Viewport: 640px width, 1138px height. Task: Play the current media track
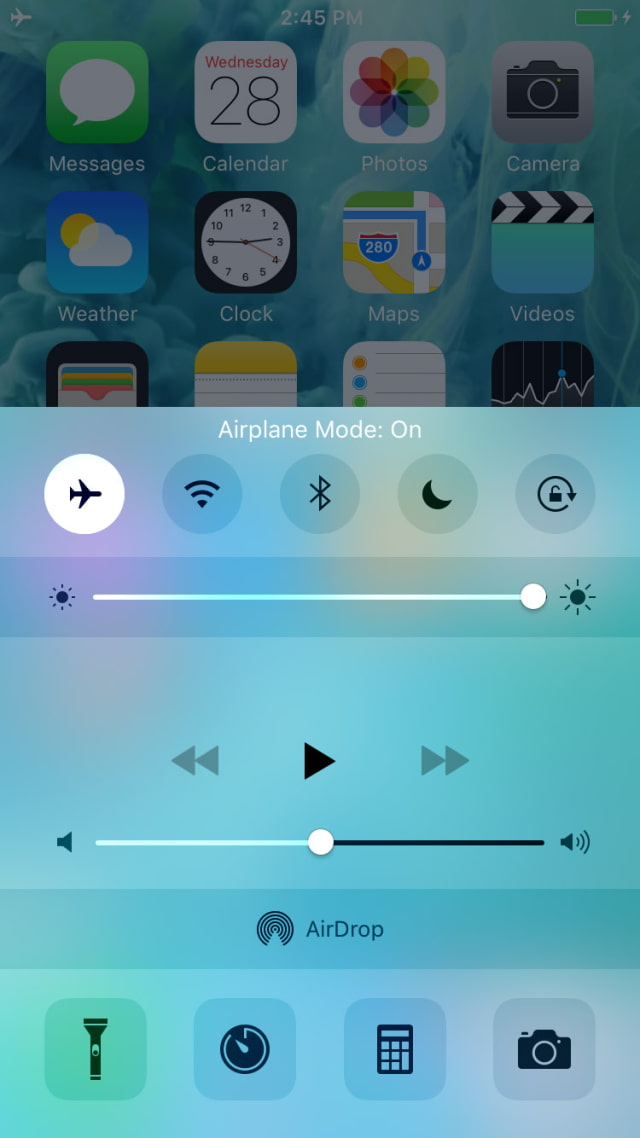(319, 761)
